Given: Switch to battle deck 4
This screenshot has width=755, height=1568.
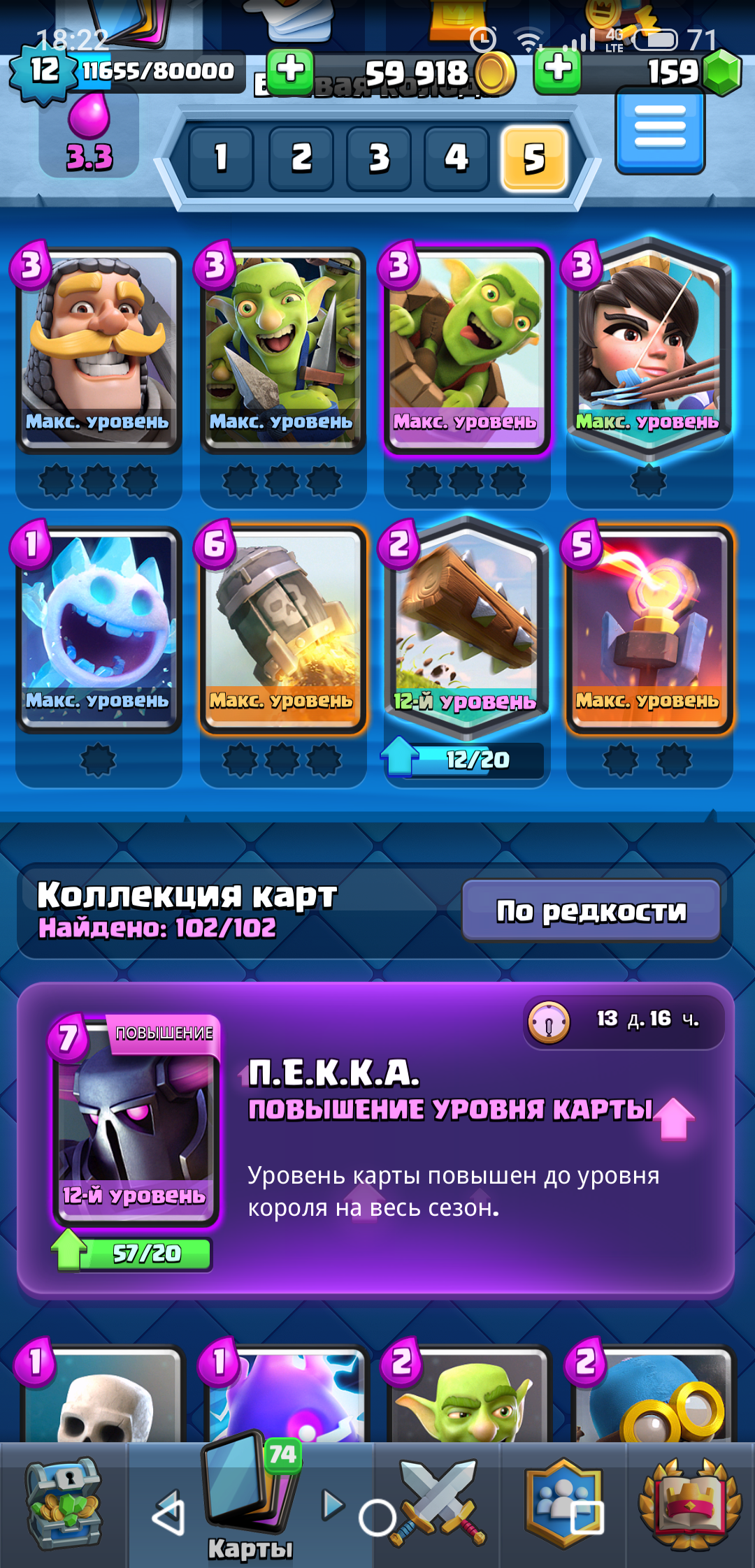Looking at the screenshot, I should click(456, 158).
